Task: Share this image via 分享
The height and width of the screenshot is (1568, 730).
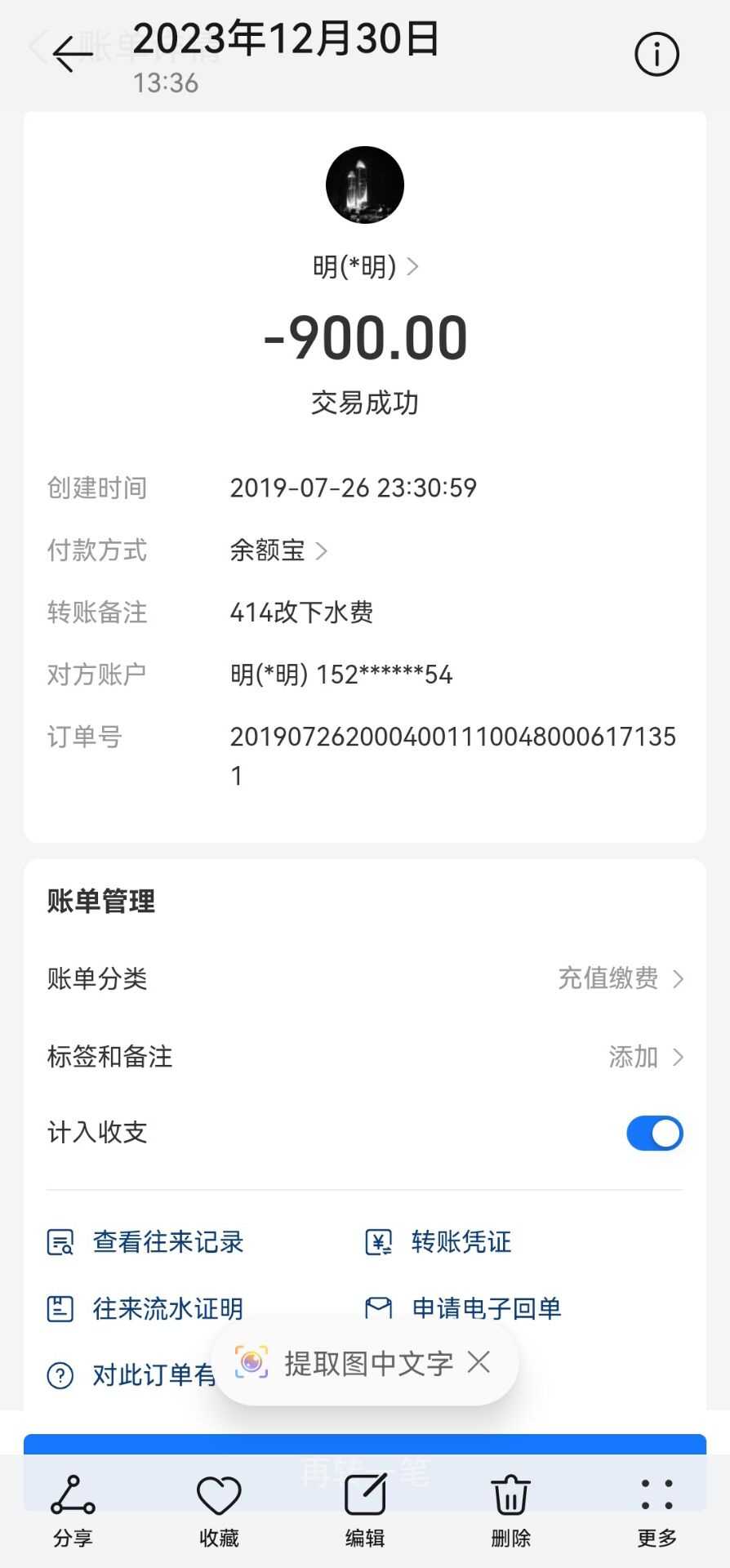Action: click(x=73, y=1510)
